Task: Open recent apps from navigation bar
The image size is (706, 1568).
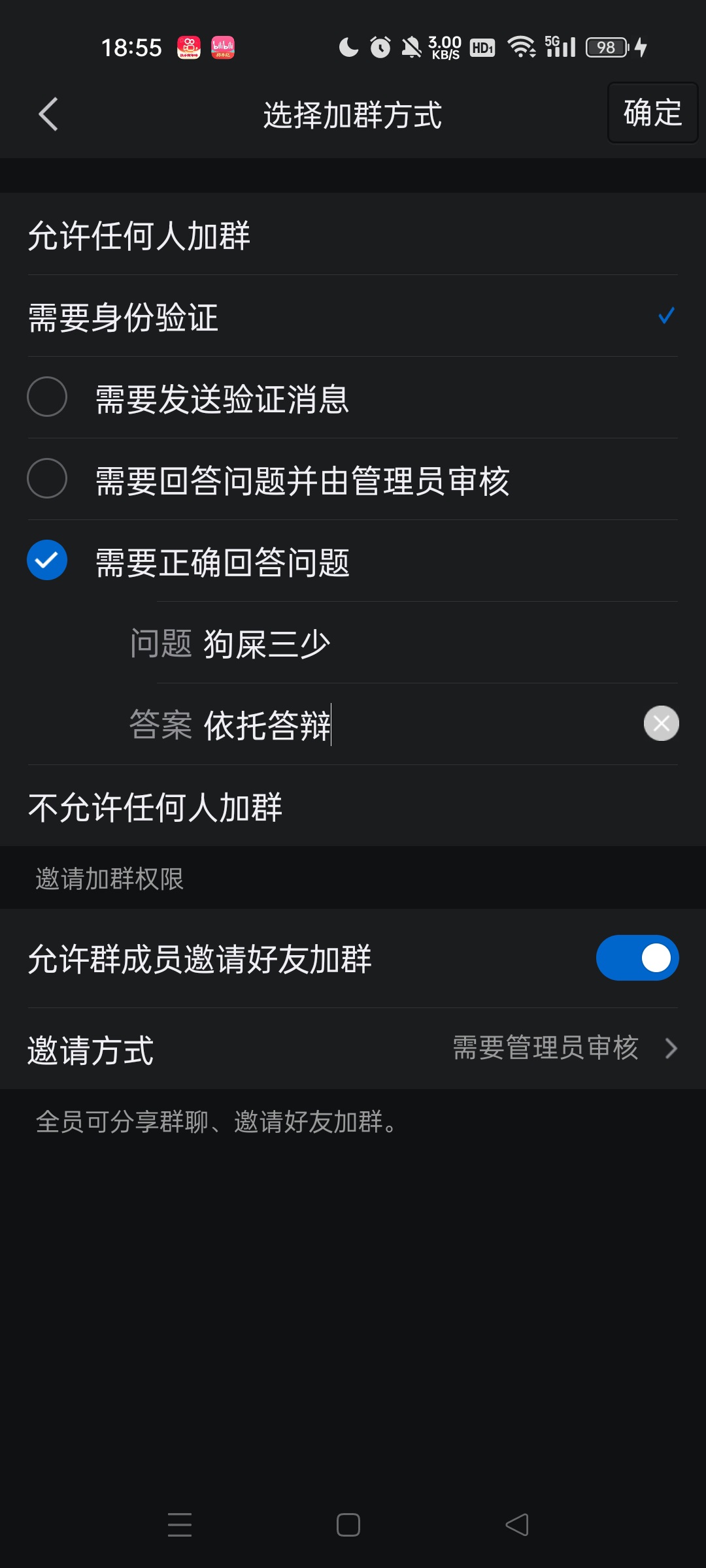Action: click(180, 1525)
